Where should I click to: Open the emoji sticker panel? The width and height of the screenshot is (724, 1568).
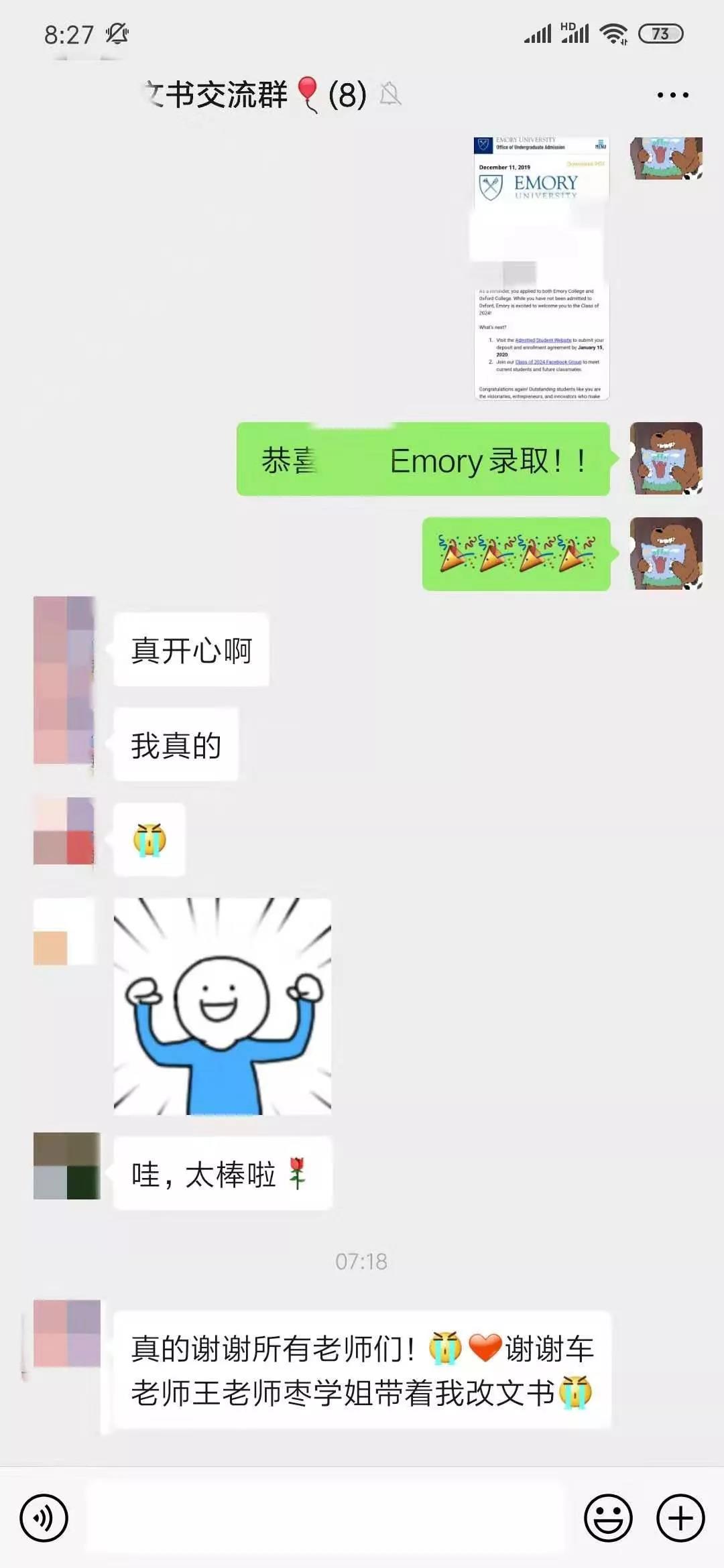pos(608,1518)
